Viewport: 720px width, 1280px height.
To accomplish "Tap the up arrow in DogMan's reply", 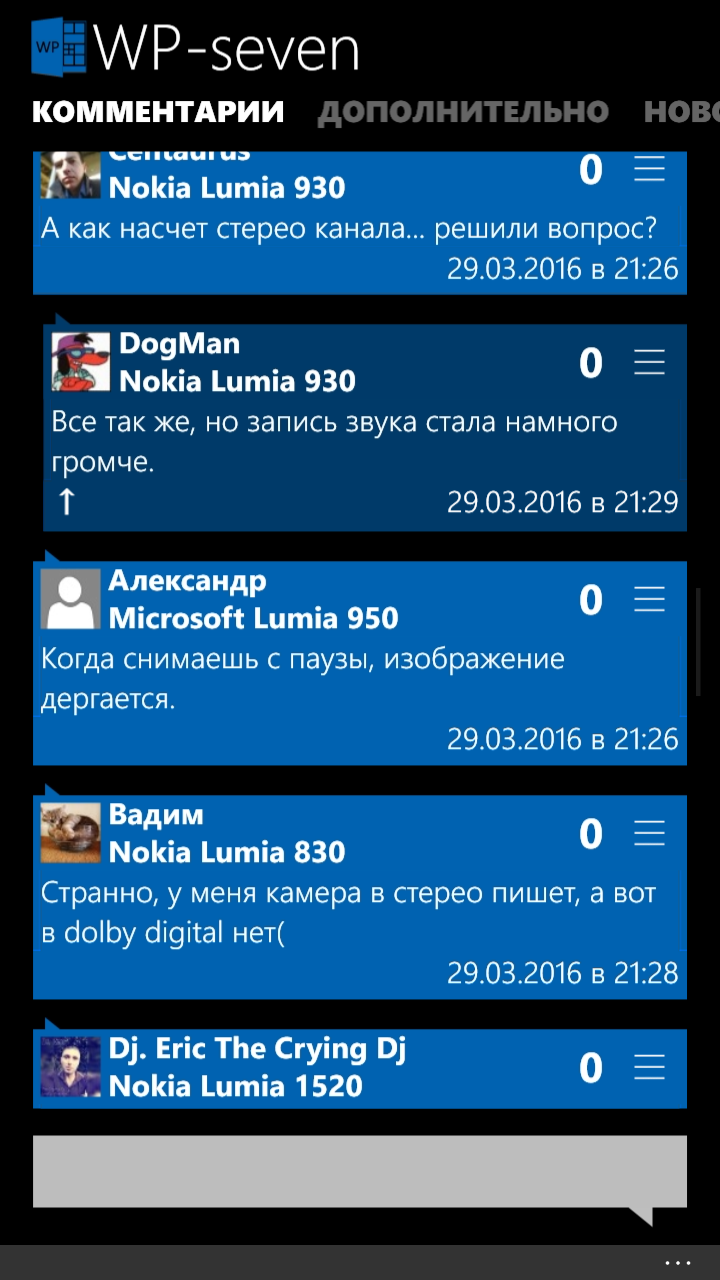I will pyautogui.click(x=66, y=502).
